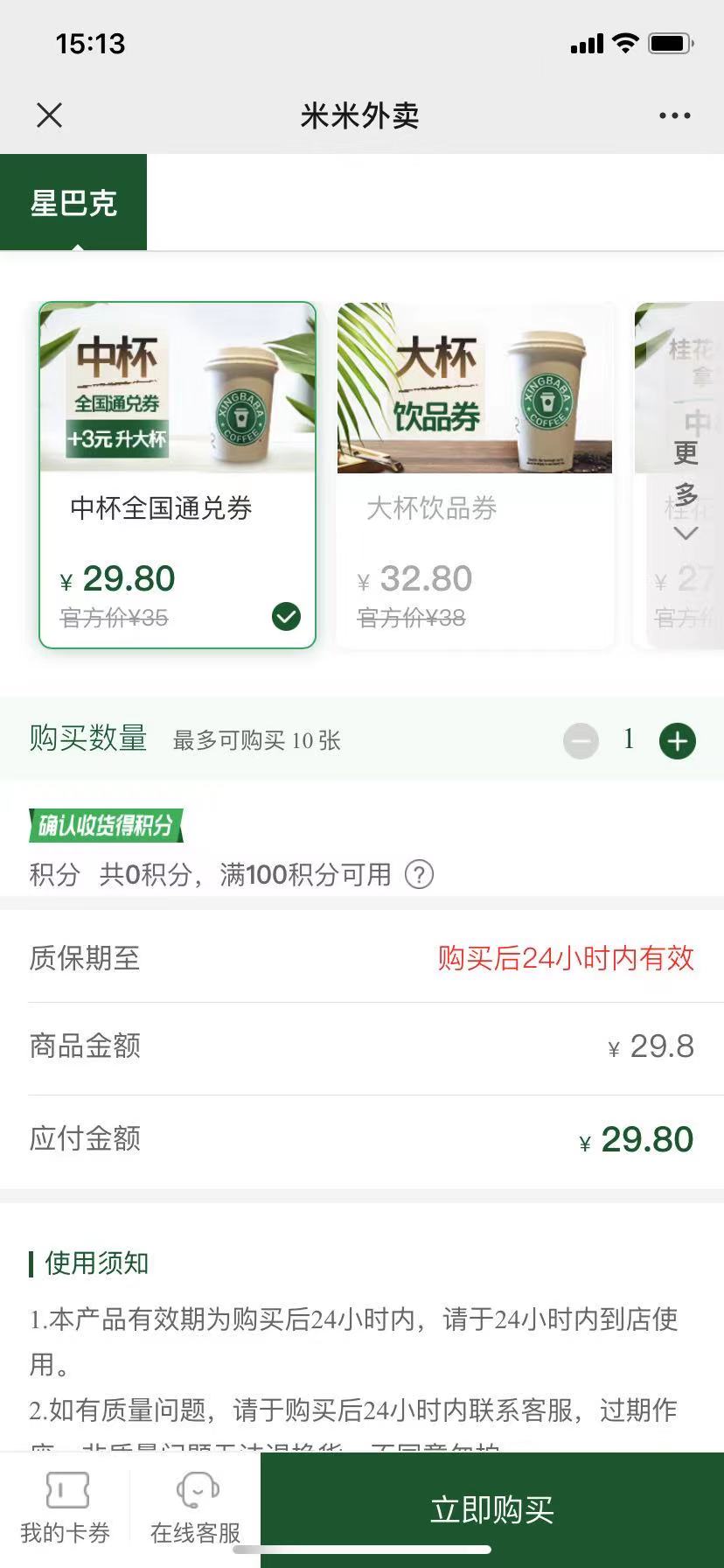Choose the 大杯饮品券 card
The height and width of the screenshot is (1568, 724).
tap(475, 475)
